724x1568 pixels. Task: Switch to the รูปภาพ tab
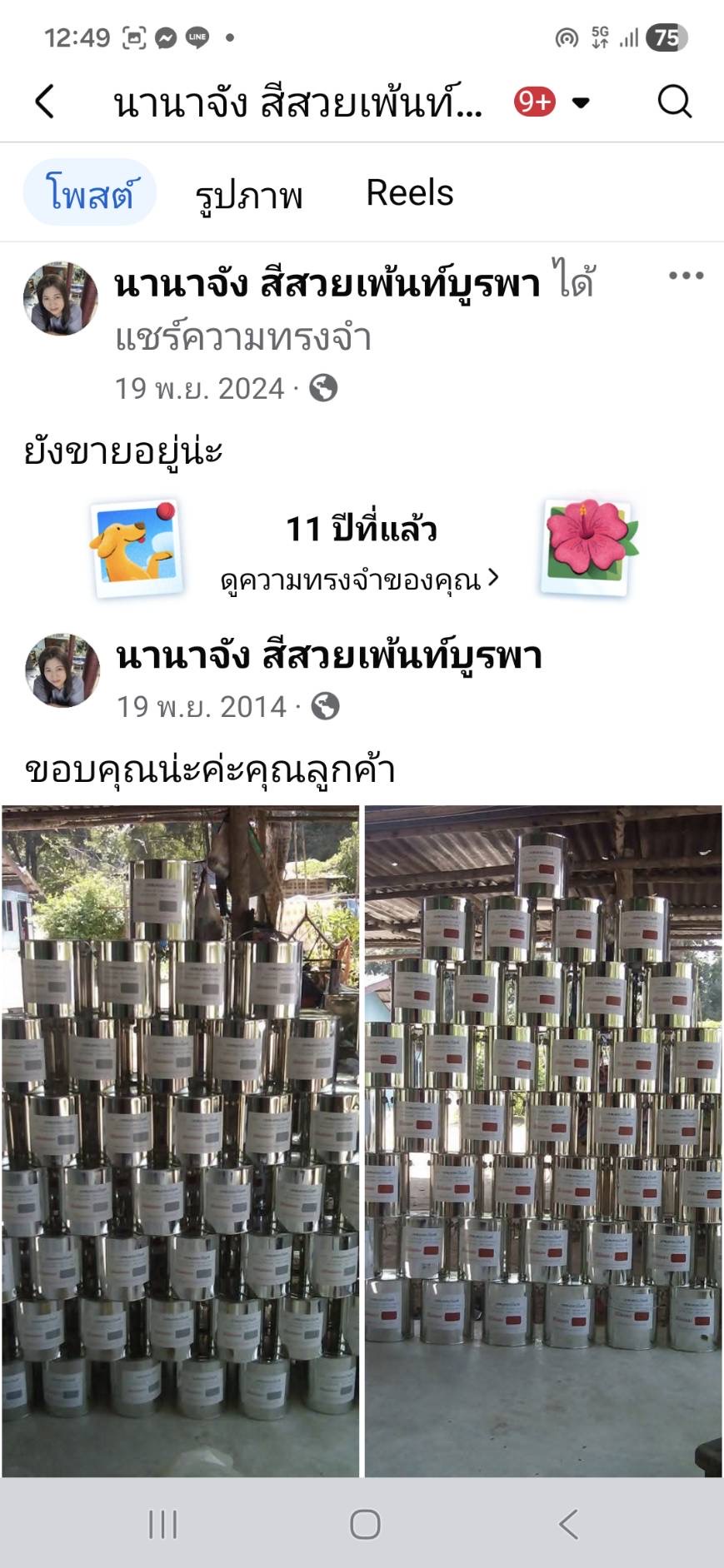(x=248, y=194)
